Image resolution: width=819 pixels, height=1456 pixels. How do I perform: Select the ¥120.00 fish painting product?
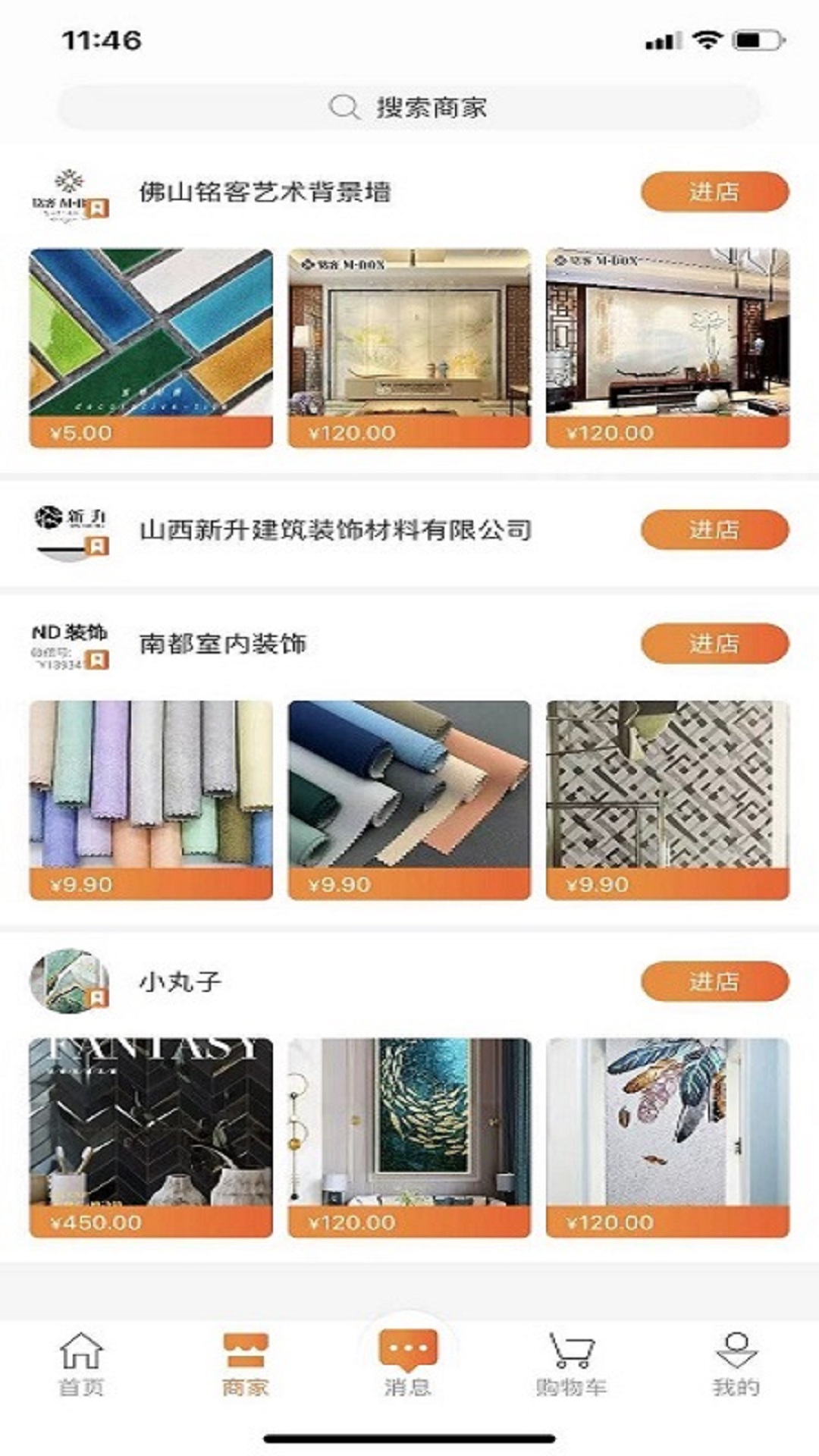point(409,1137)
